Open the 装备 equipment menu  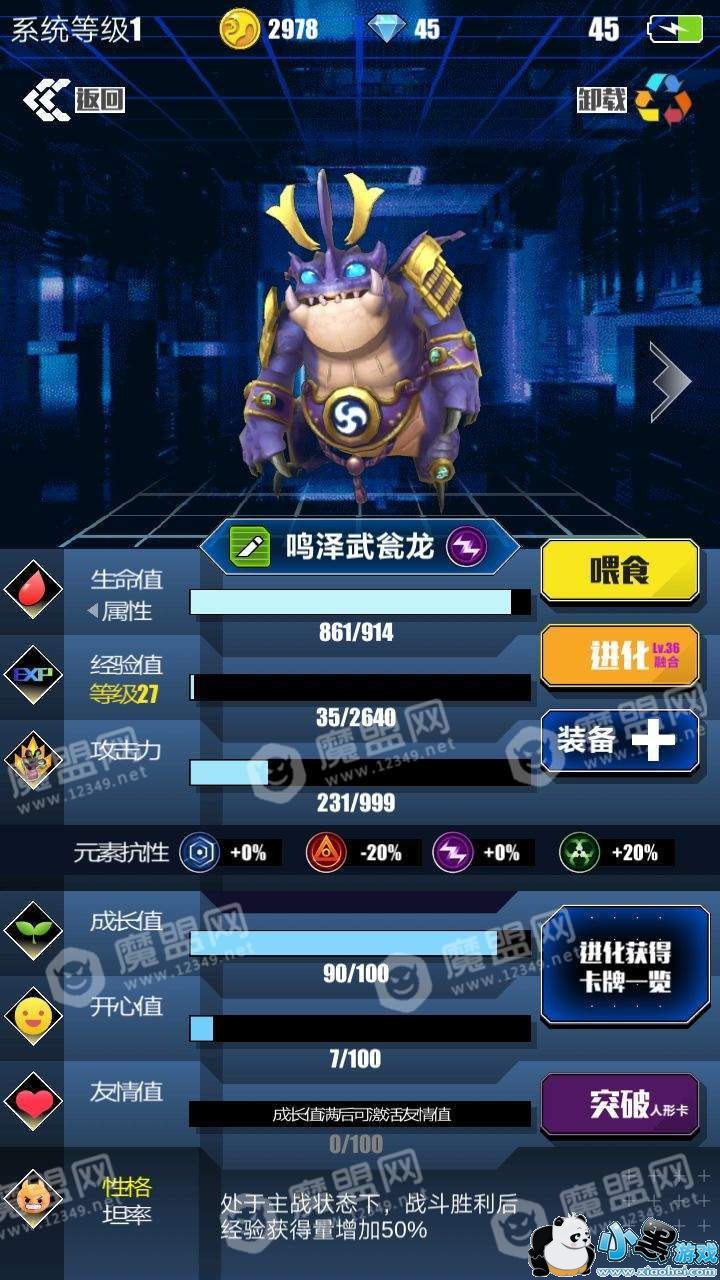[x=619, y=741]
